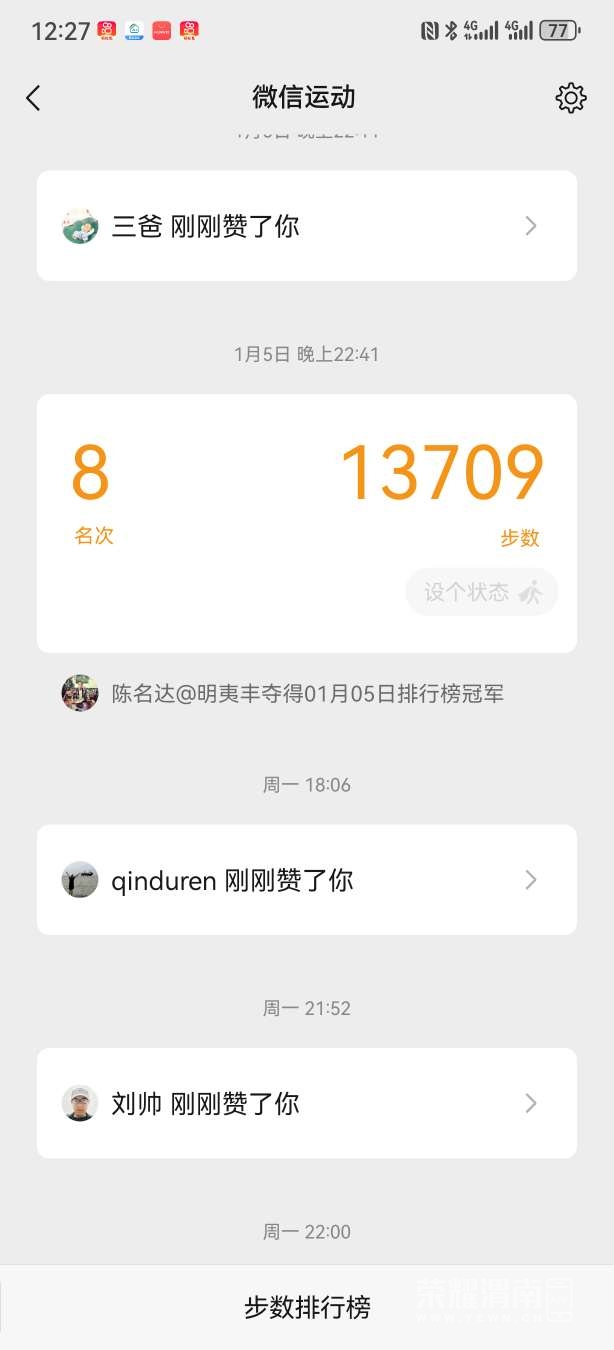
Task: Open the settings gear icon
Action: (570, 97)
